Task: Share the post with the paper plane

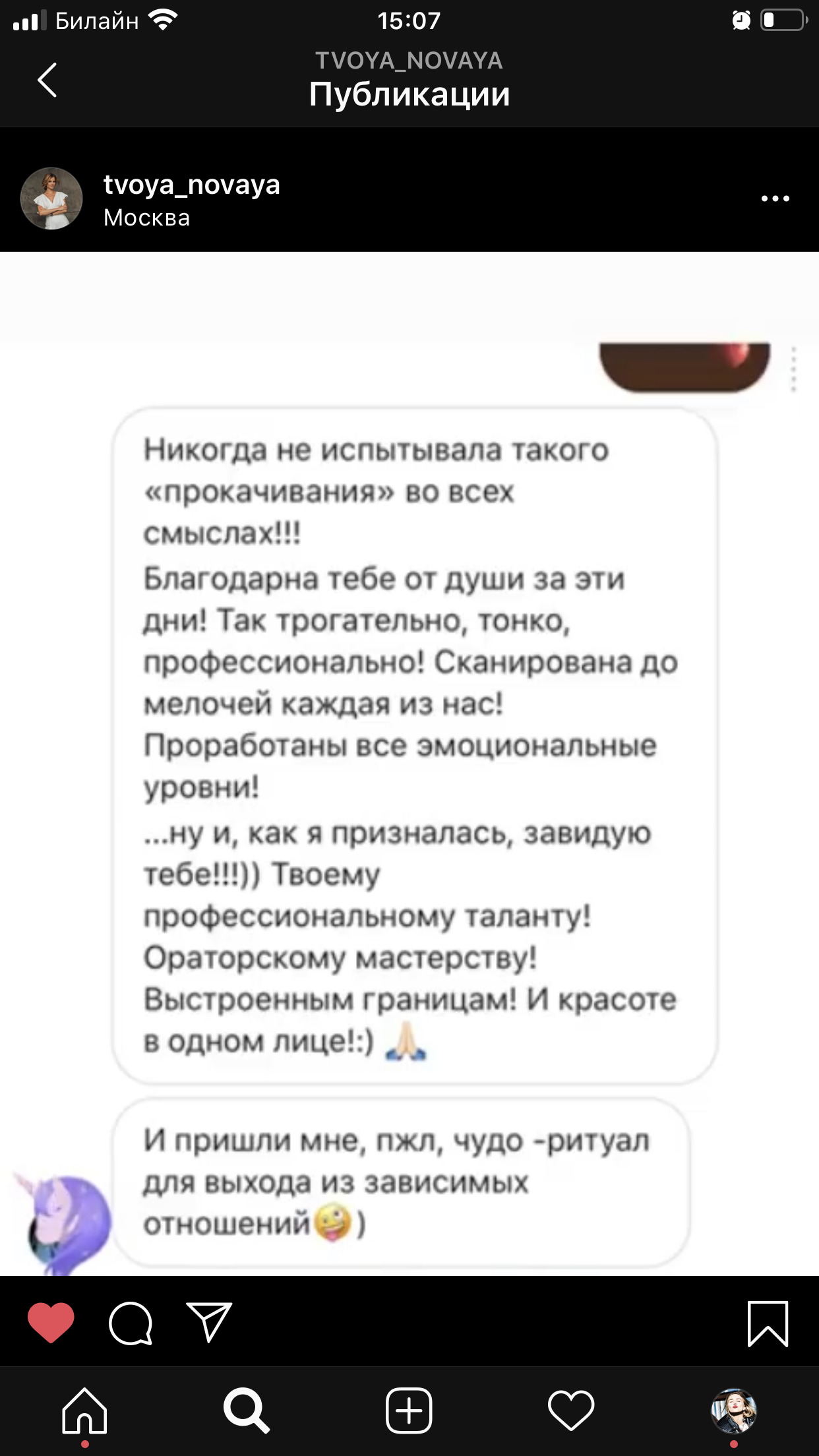Action: (209, 1322)
